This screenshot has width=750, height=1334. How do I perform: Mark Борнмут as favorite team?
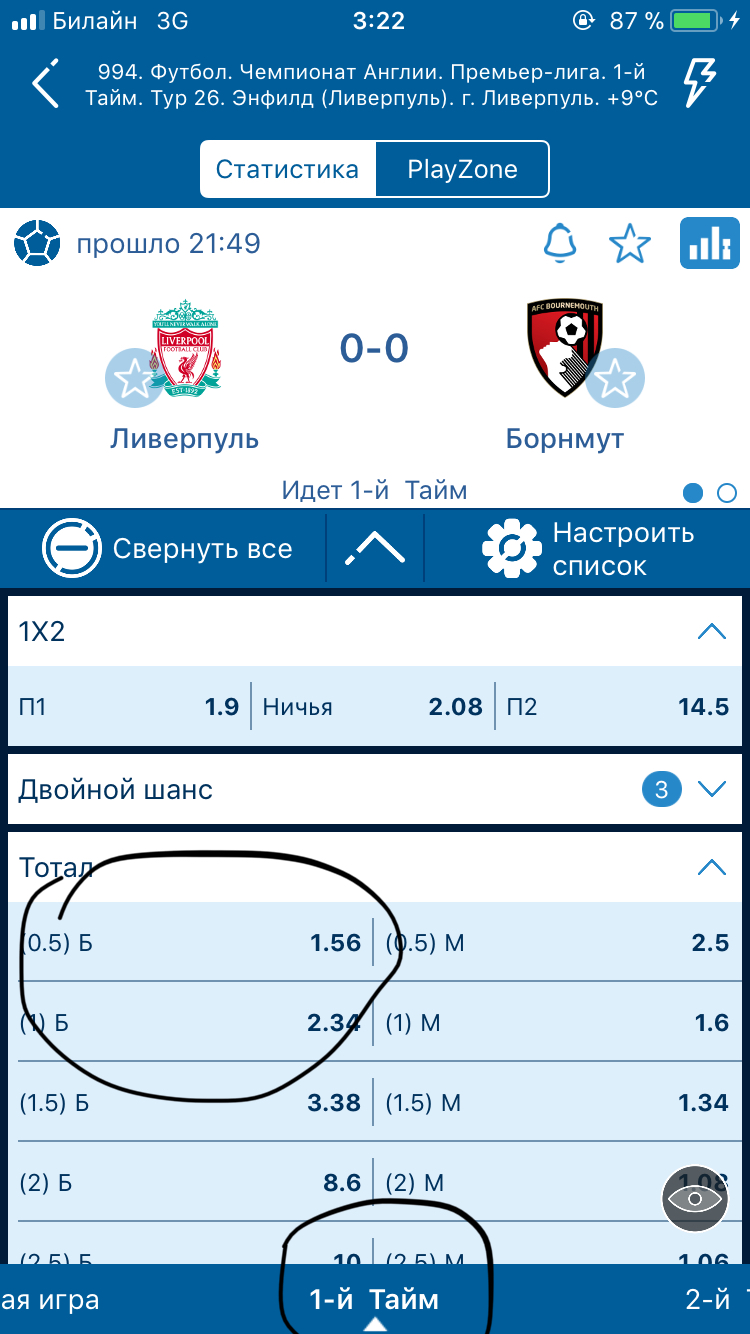click(615, 379)
